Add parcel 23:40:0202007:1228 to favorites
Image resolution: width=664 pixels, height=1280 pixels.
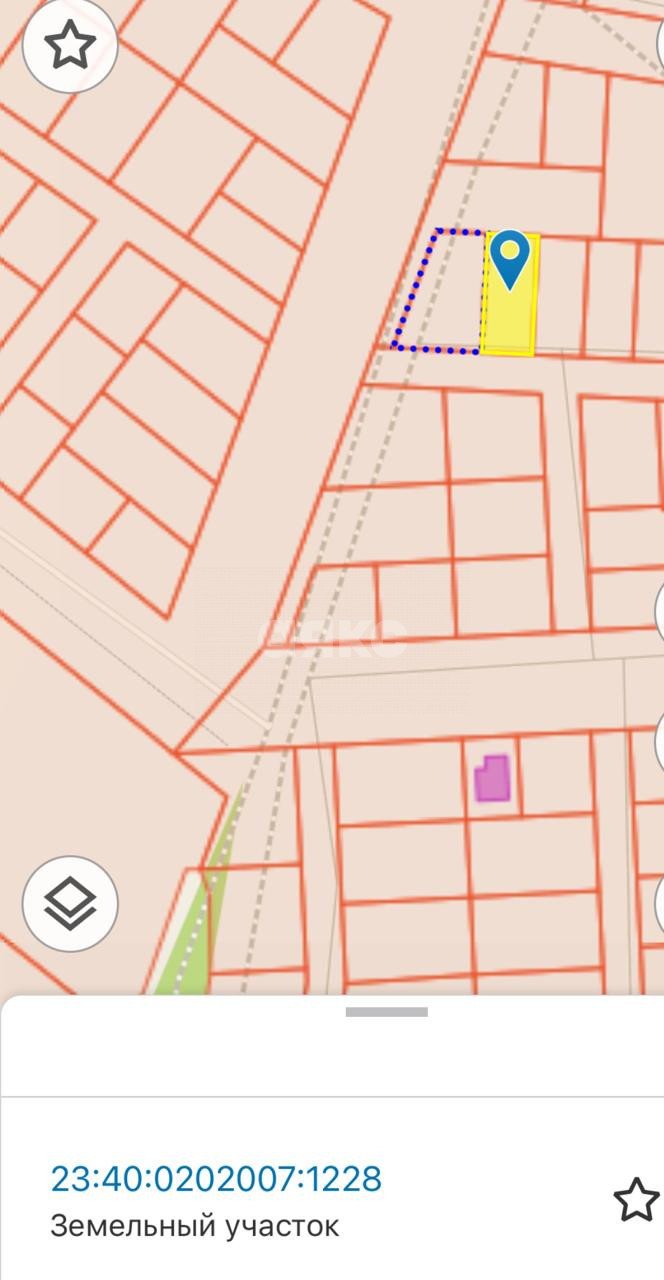tap(636, 1199)
